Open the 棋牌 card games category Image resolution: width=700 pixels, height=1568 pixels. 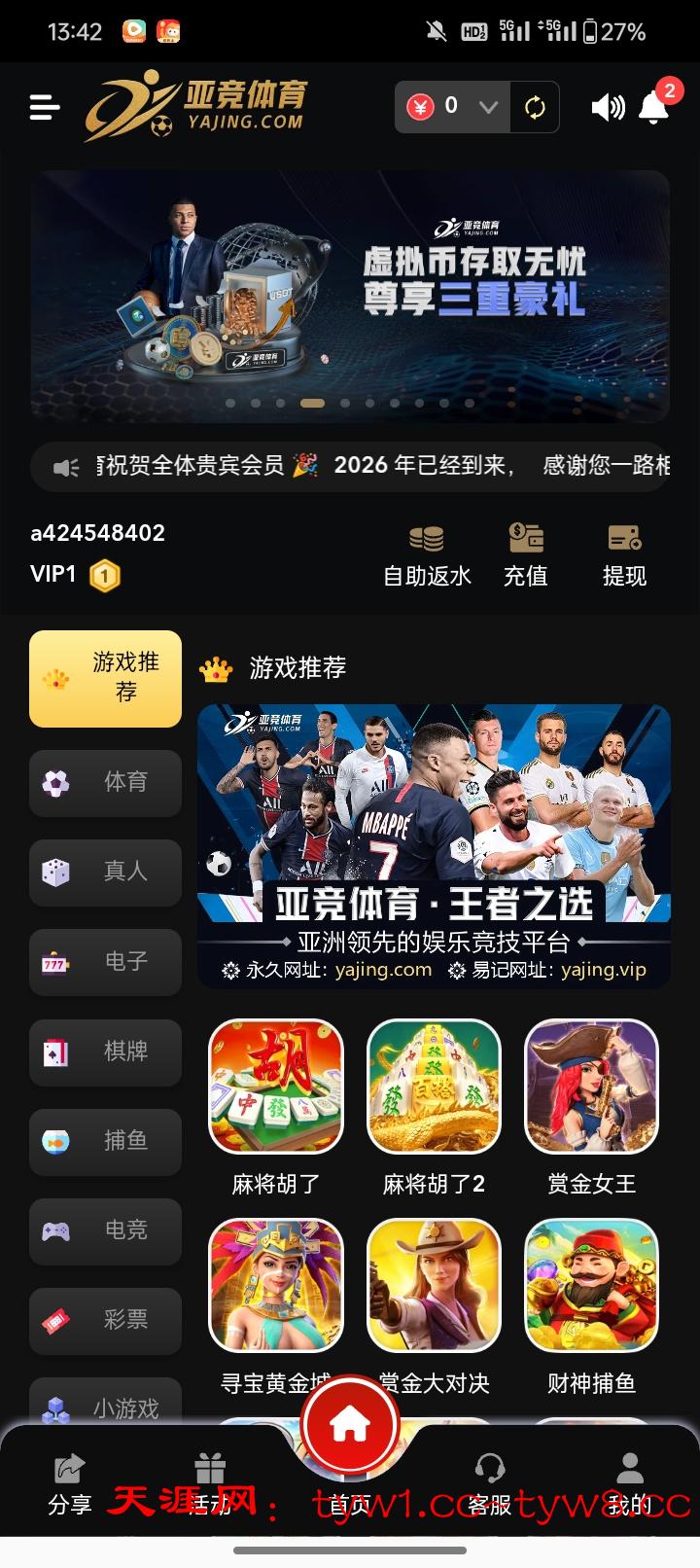[106, 1051]
